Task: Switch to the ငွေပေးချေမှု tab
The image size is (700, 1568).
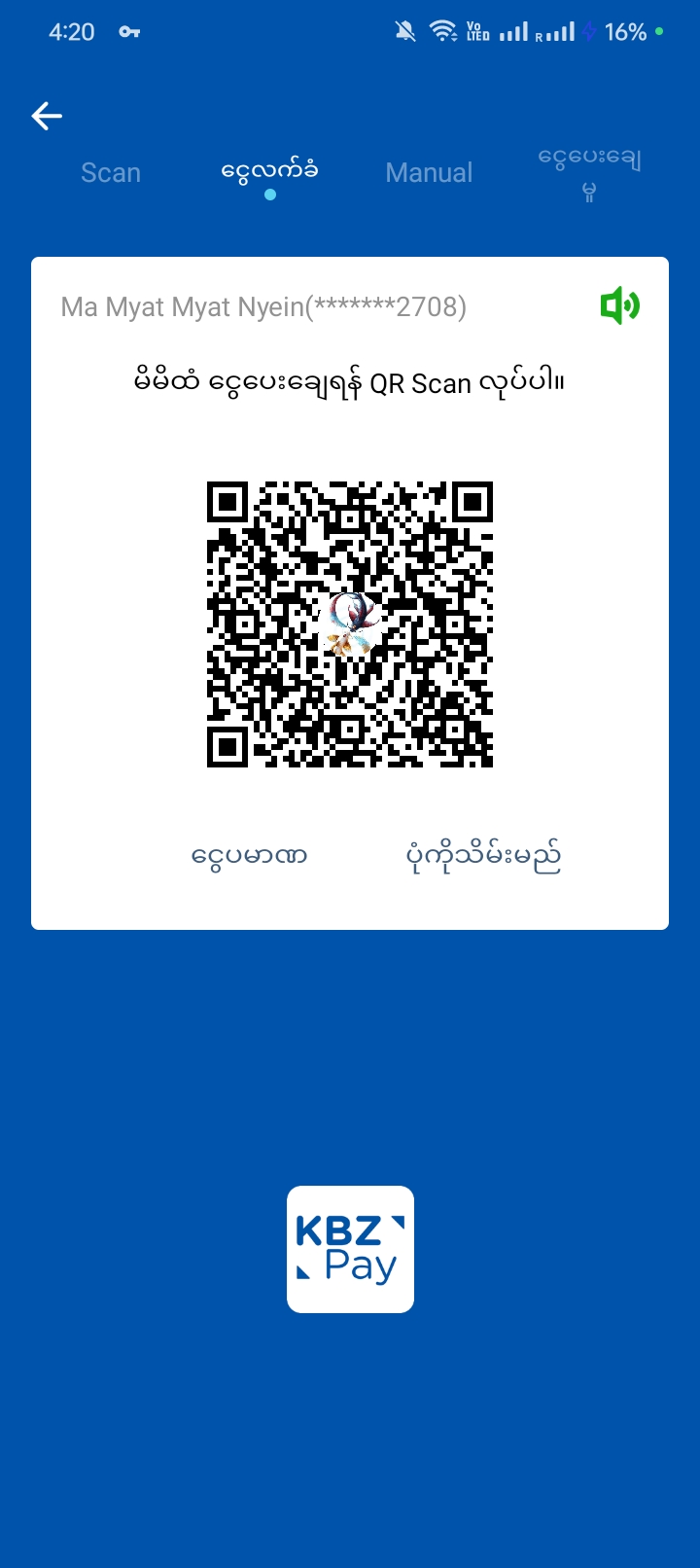Action: (x=589, y=172)
